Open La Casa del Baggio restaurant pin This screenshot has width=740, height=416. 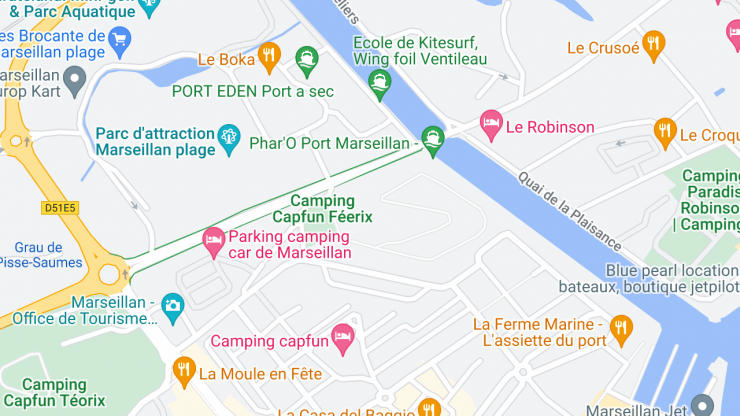click(x=429, y=408)
